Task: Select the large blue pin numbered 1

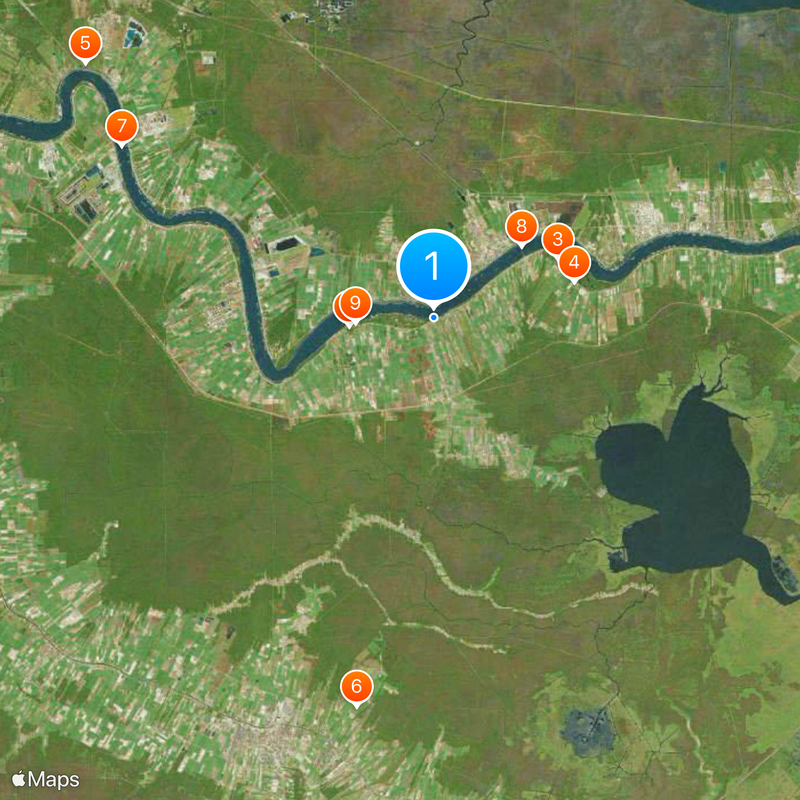Action: point(433,266)
